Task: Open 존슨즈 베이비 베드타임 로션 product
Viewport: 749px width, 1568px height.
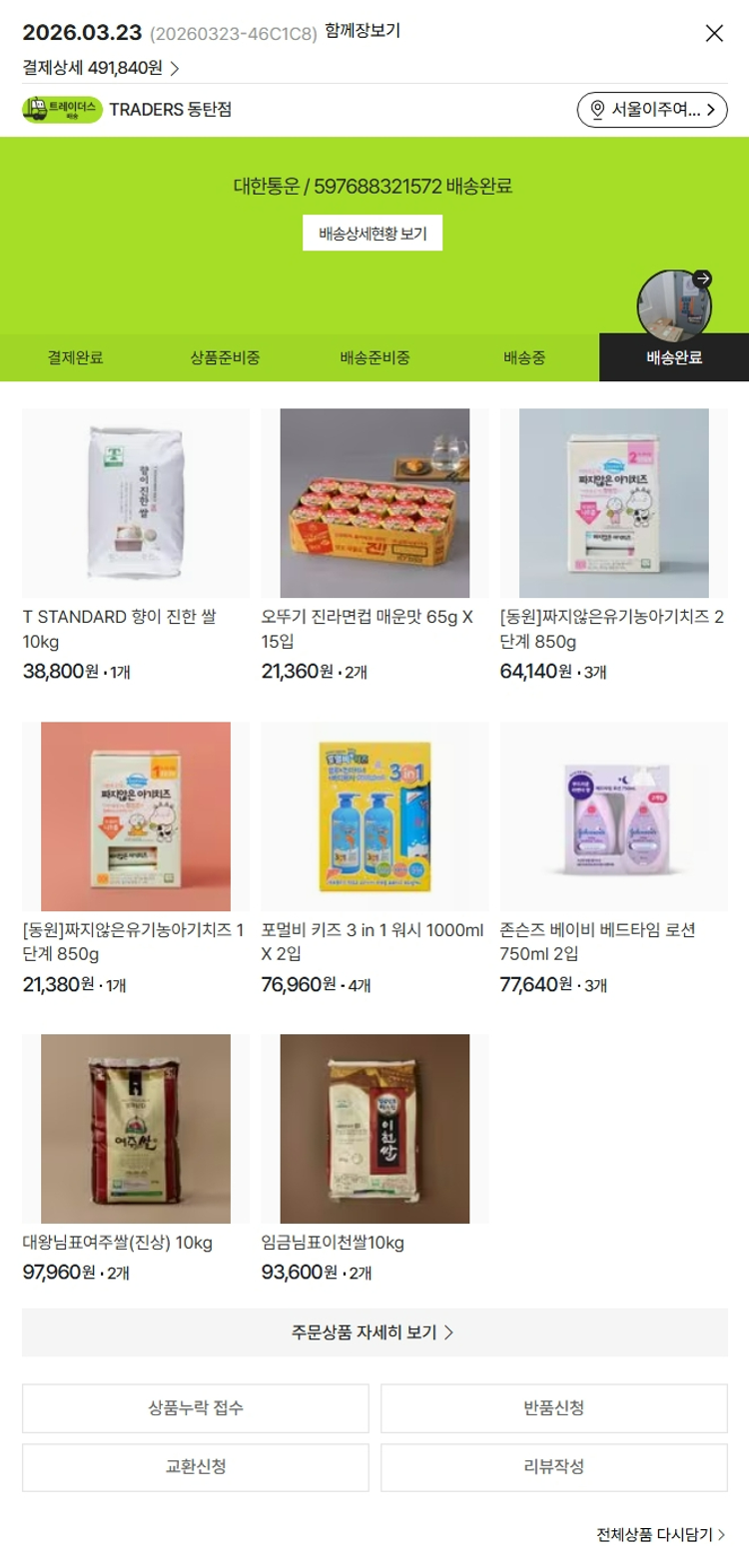Action: 613,816
